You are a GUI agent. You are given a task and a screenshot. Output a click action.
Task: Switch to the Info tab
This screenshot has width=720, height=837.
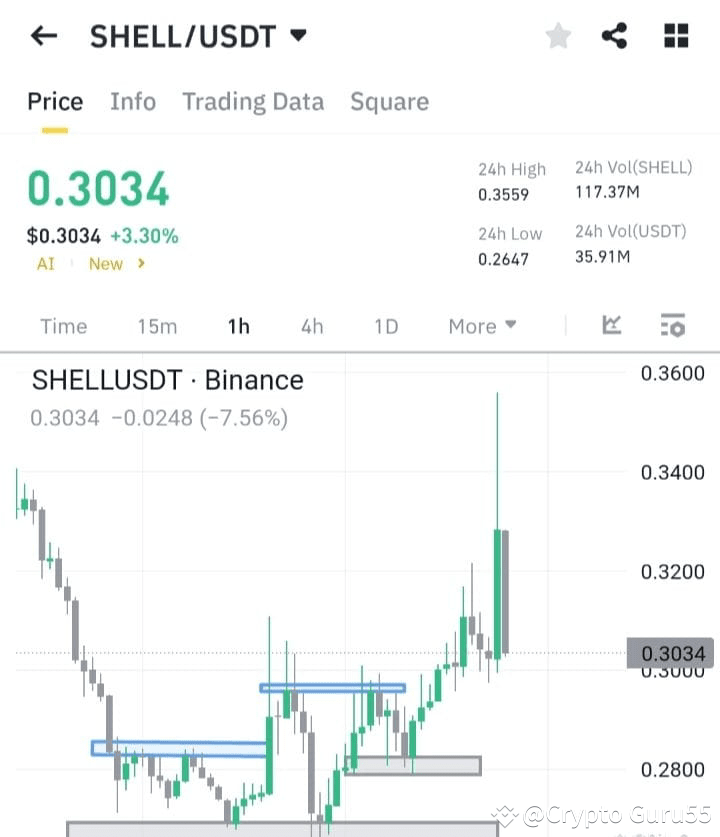click(133, 101)
